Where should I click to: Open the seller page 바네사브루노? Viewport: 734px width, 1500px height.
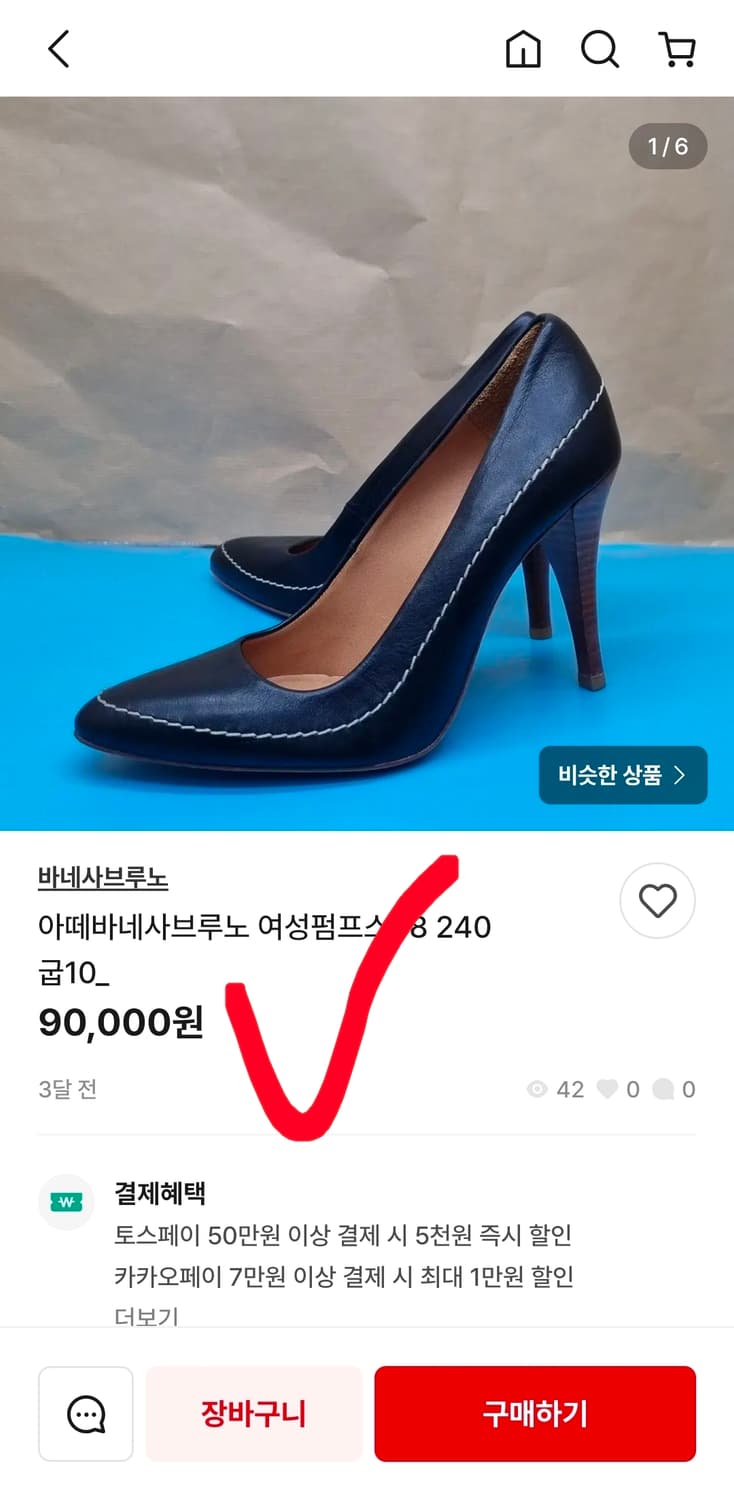click(x=102, y=877)
